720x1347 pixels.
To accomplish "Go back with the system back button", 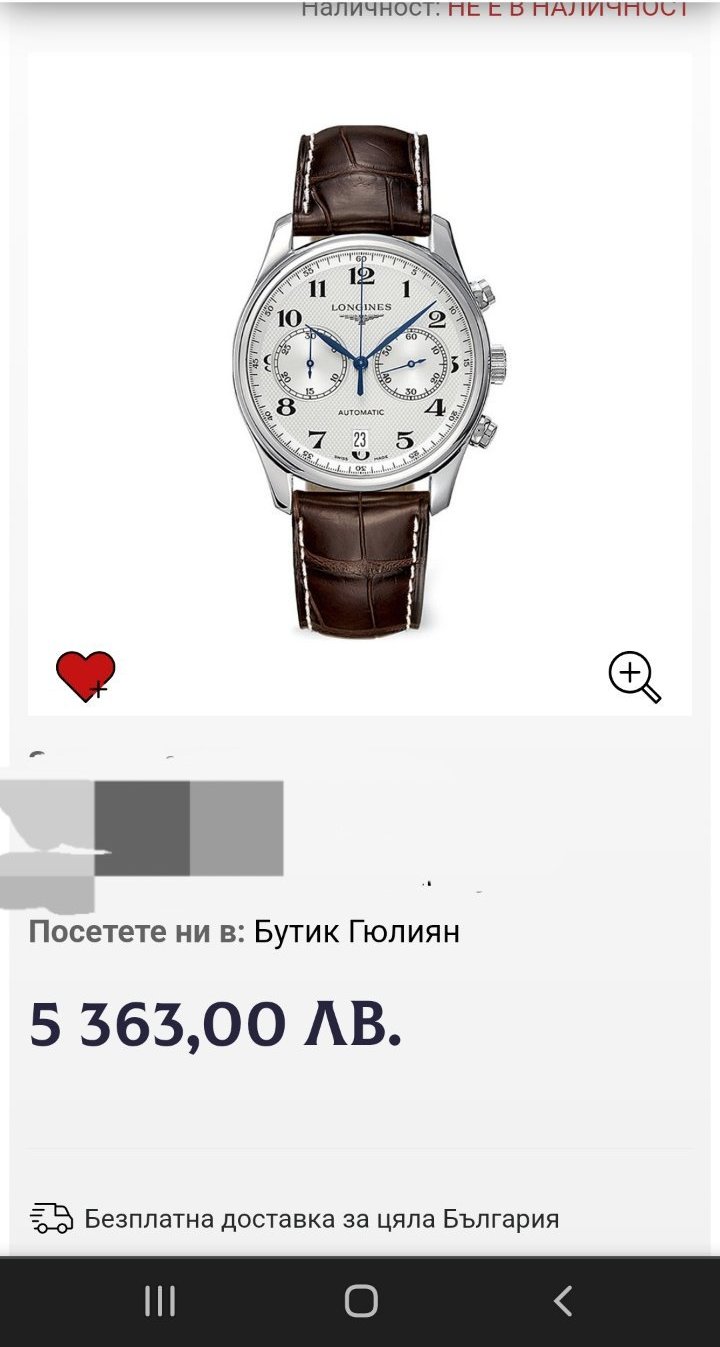I will click(563, 1301).
